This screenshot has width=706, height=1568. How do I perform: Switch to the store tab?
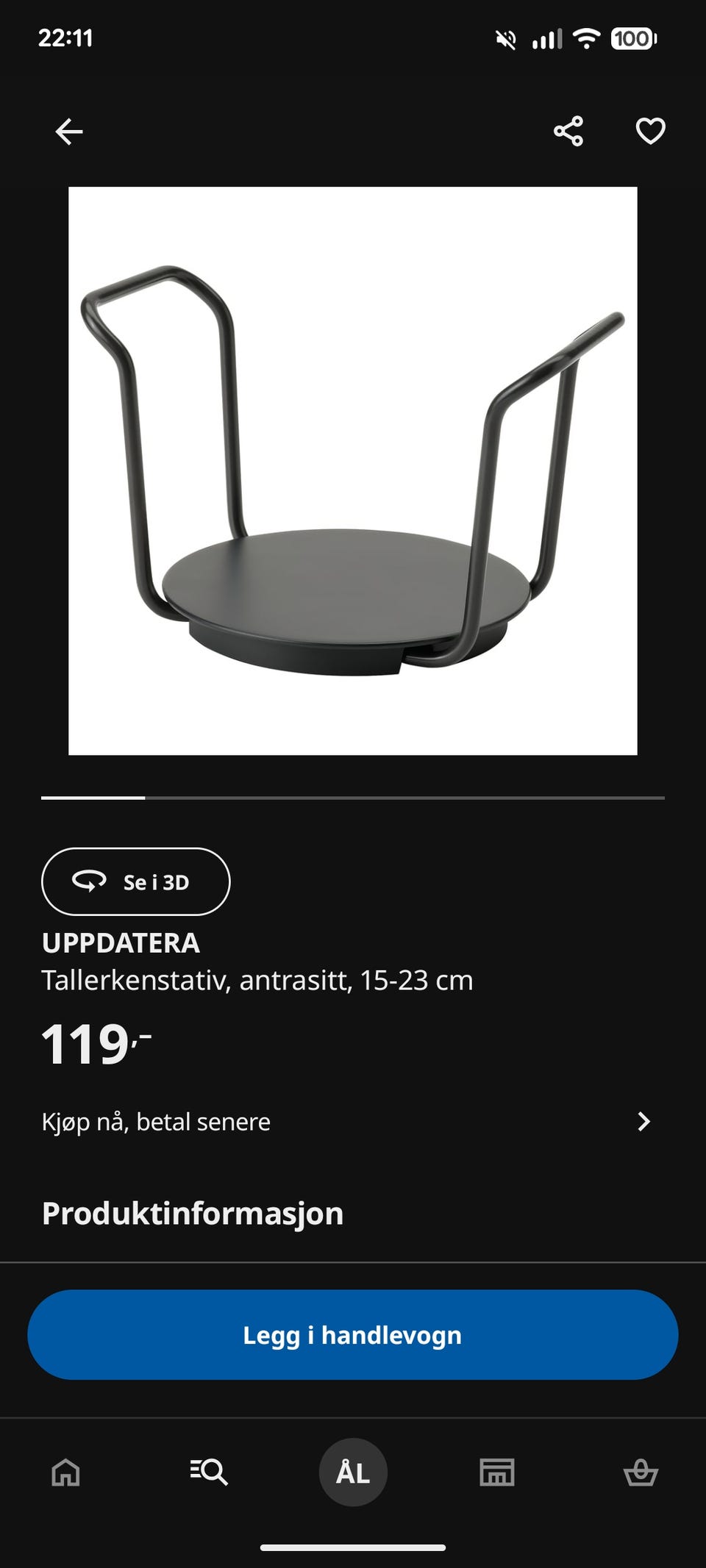coord(497,1472)
